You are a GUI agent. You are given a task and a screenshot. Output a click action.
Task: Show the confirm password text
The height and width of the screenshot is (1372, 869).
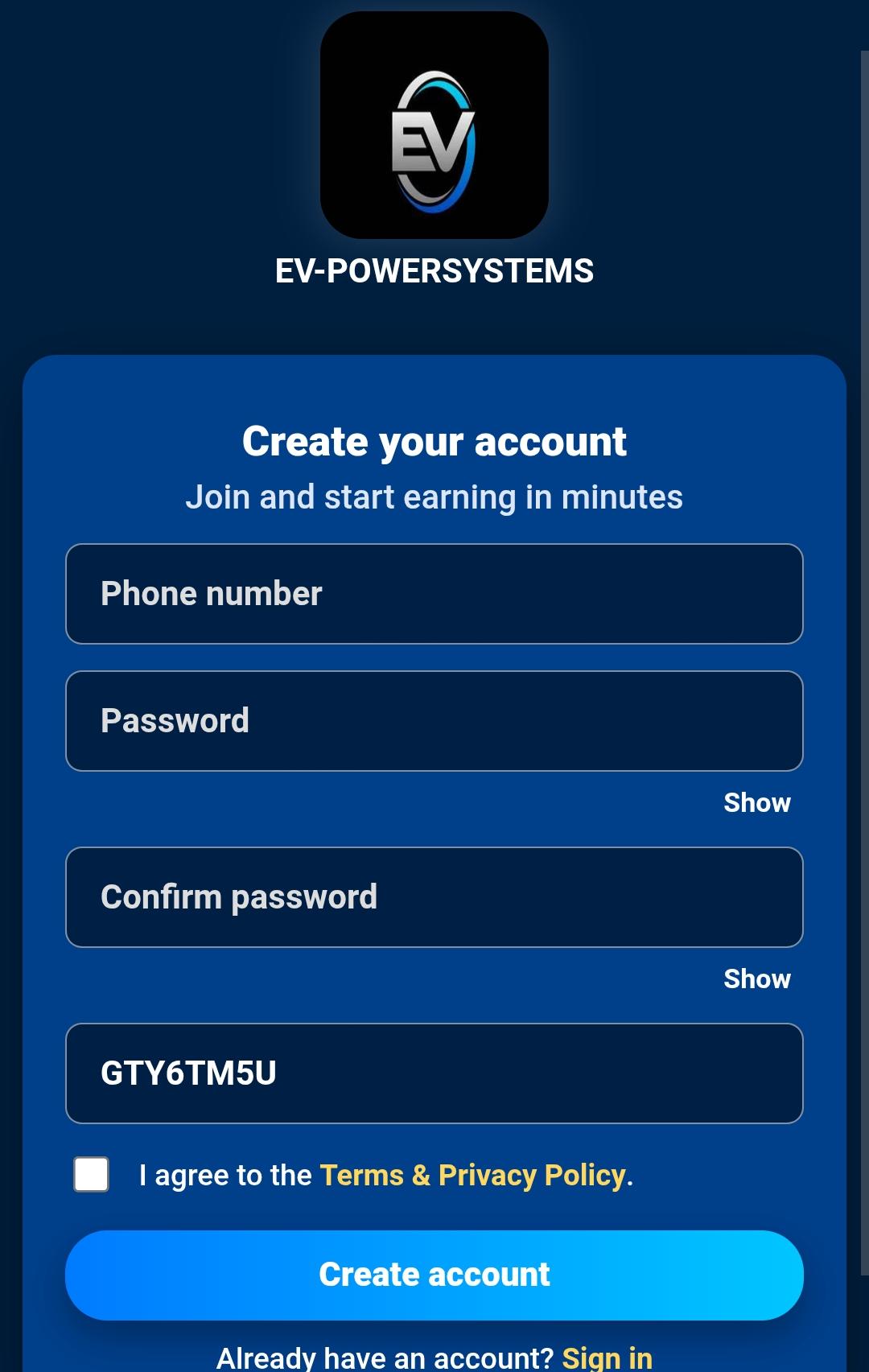(x=756, y=979)
